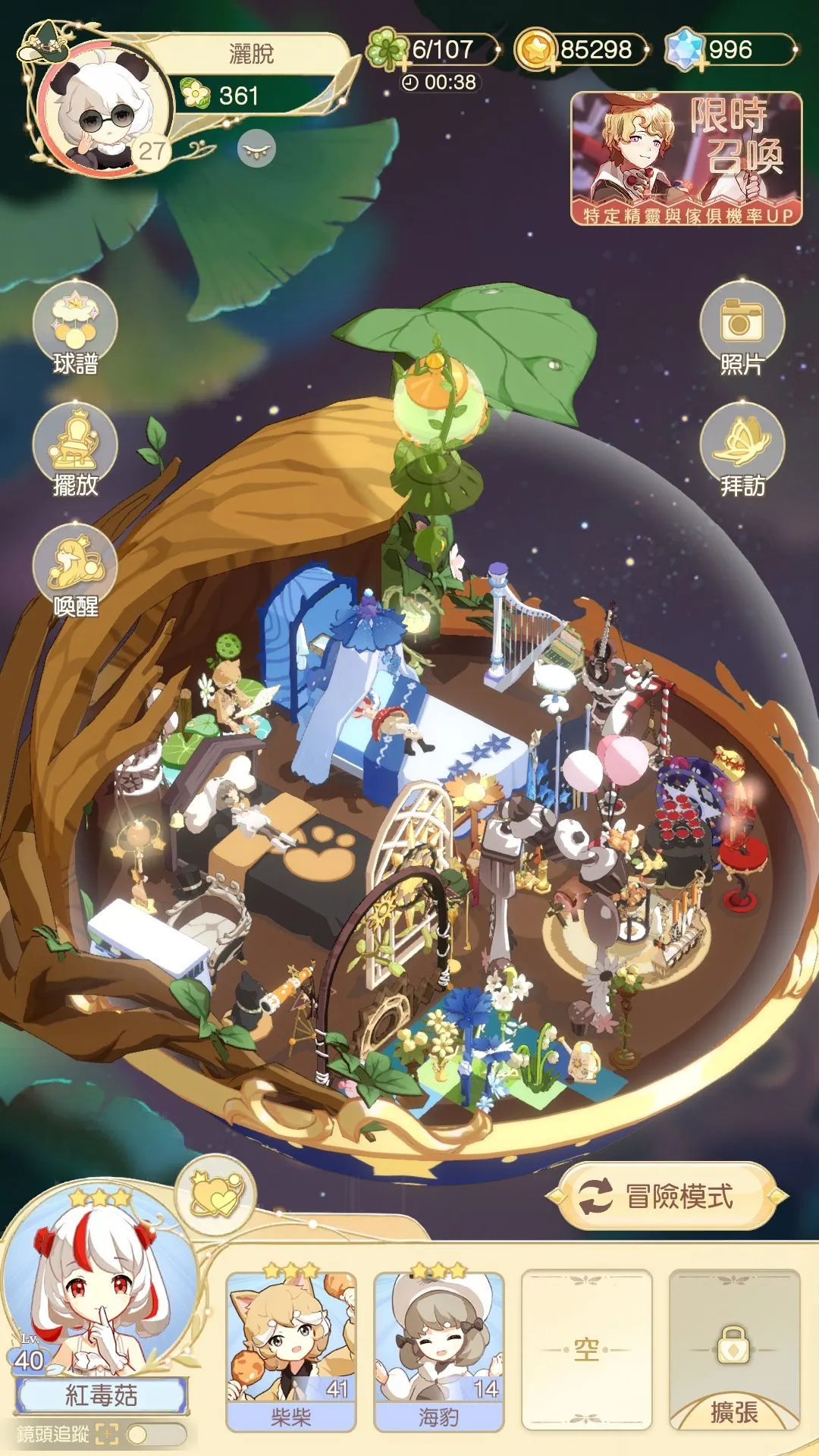This screenshot has width=819, height=1456.
Task: Tap the heart affection icon
Action: 215,1194
